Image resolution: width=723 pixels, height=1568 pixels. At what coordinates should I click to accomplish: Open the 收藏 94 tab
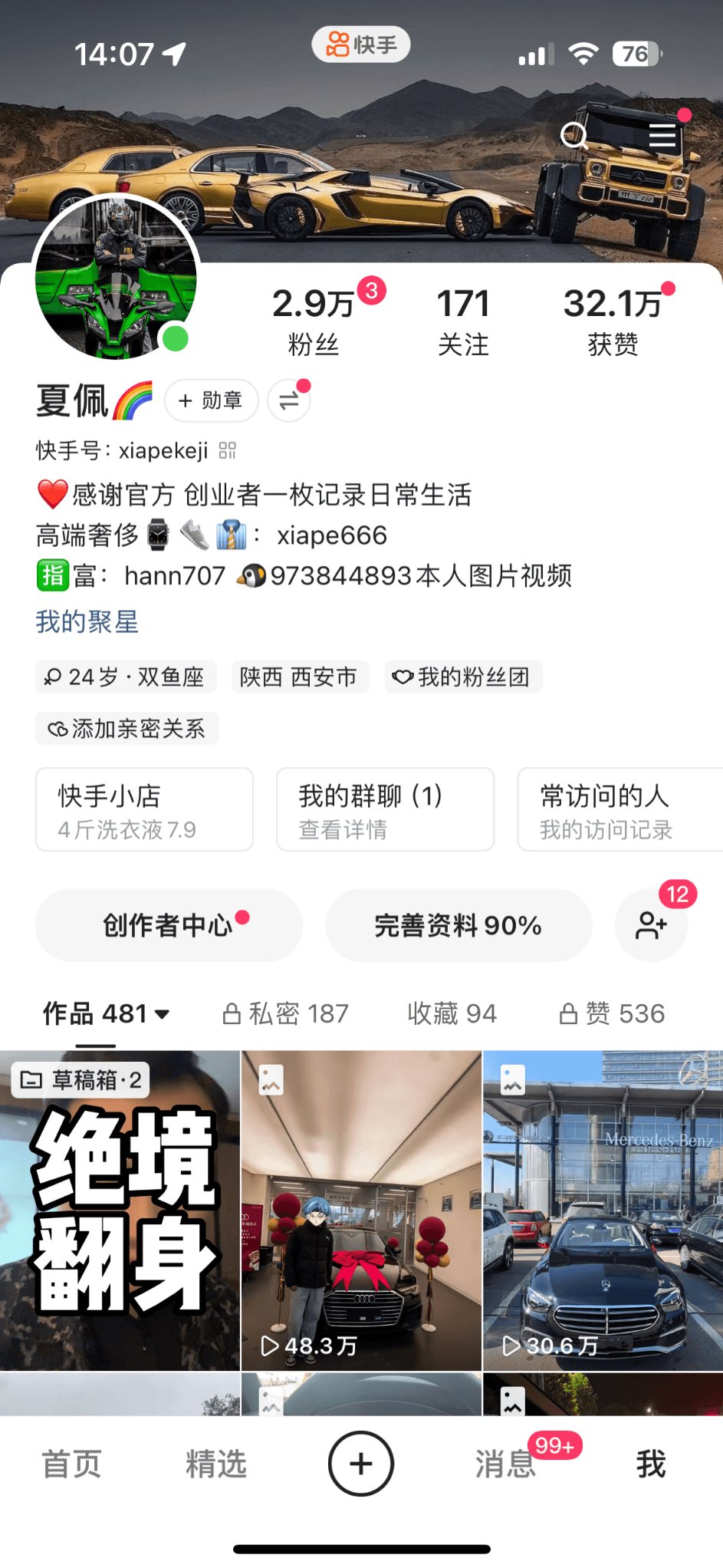coord(452,1013)
